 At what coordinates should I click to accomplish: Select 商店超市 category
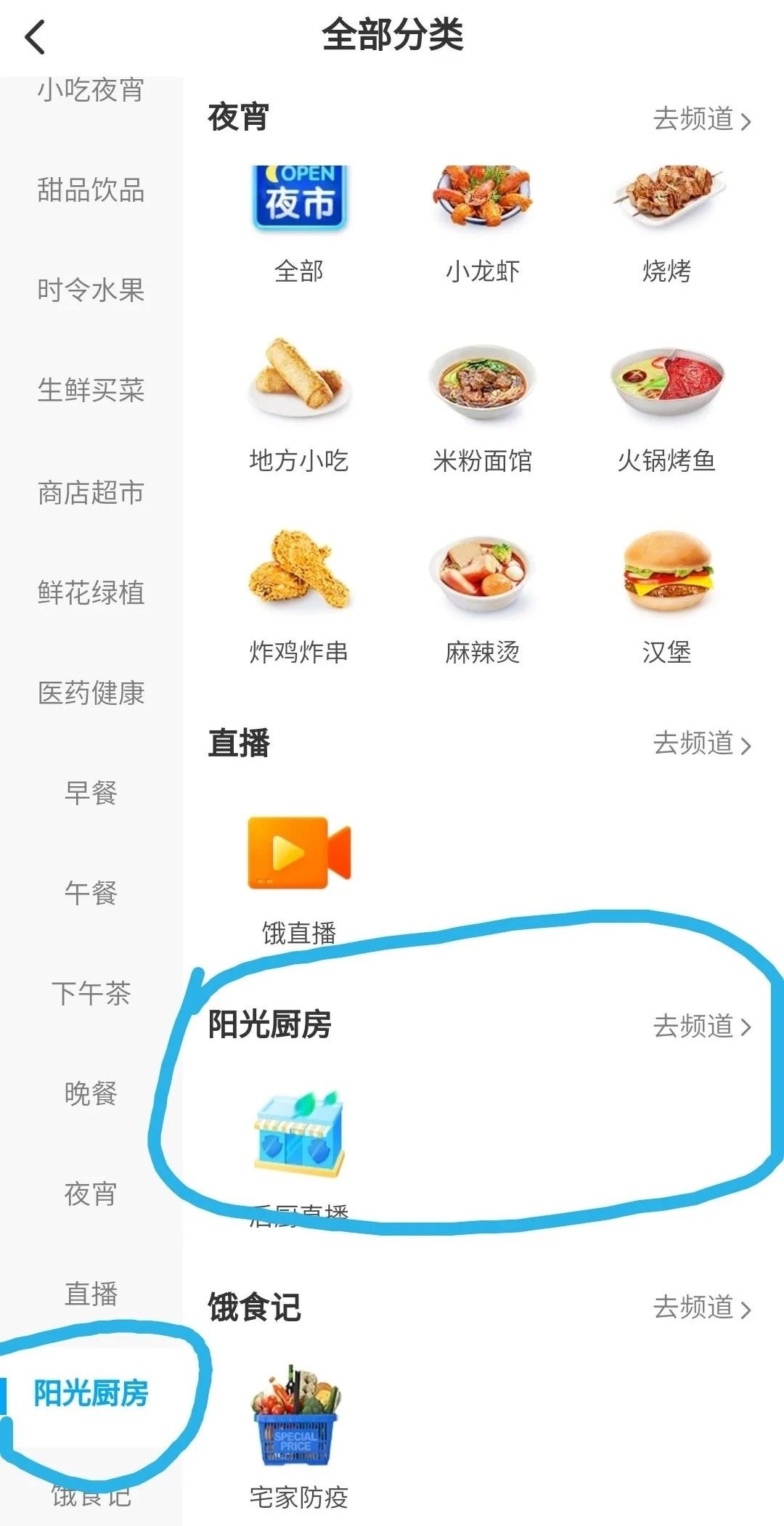[91, 492]
